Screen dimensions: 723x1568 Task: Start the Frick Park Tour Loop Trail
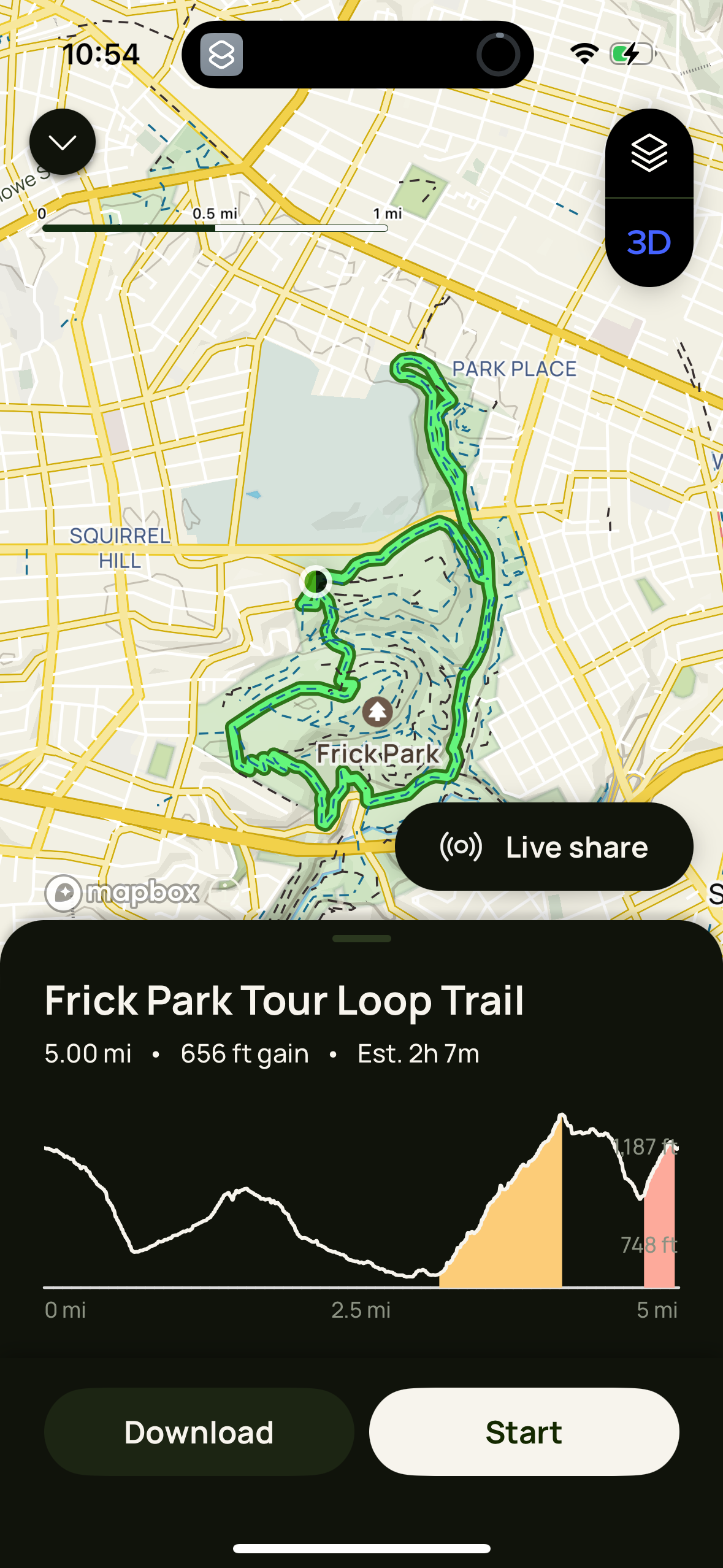point(523,1432)
